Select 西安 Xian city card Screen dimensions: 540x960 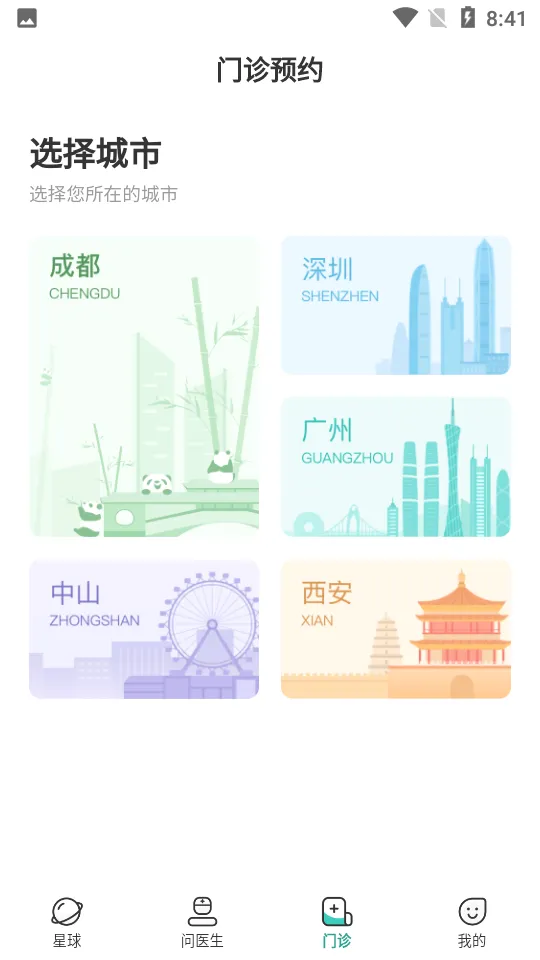(x=396, y=629)
